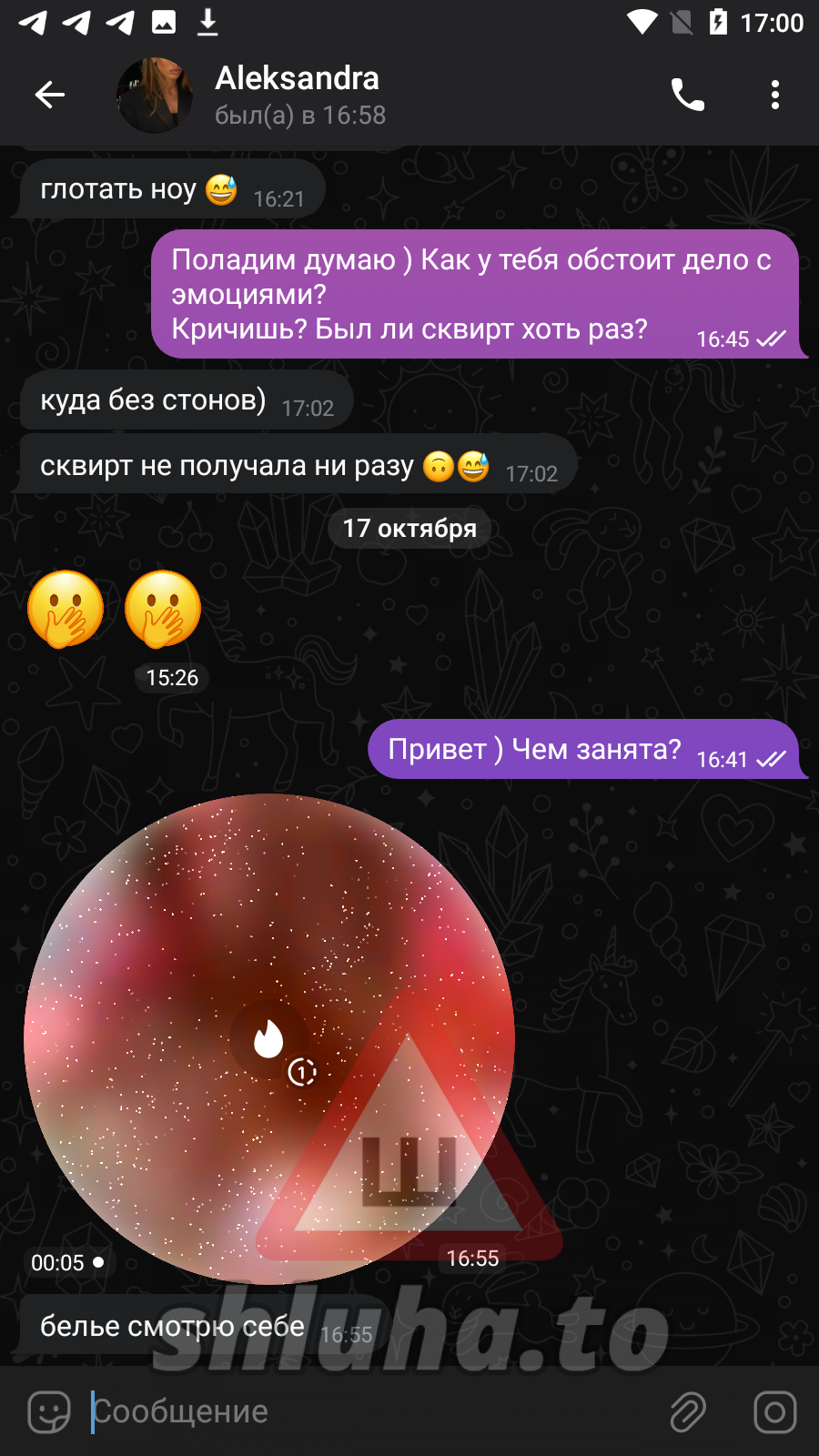Play the one-time video message
Viewport: 819px width, 1456px height.
(x=269, y=1038)
